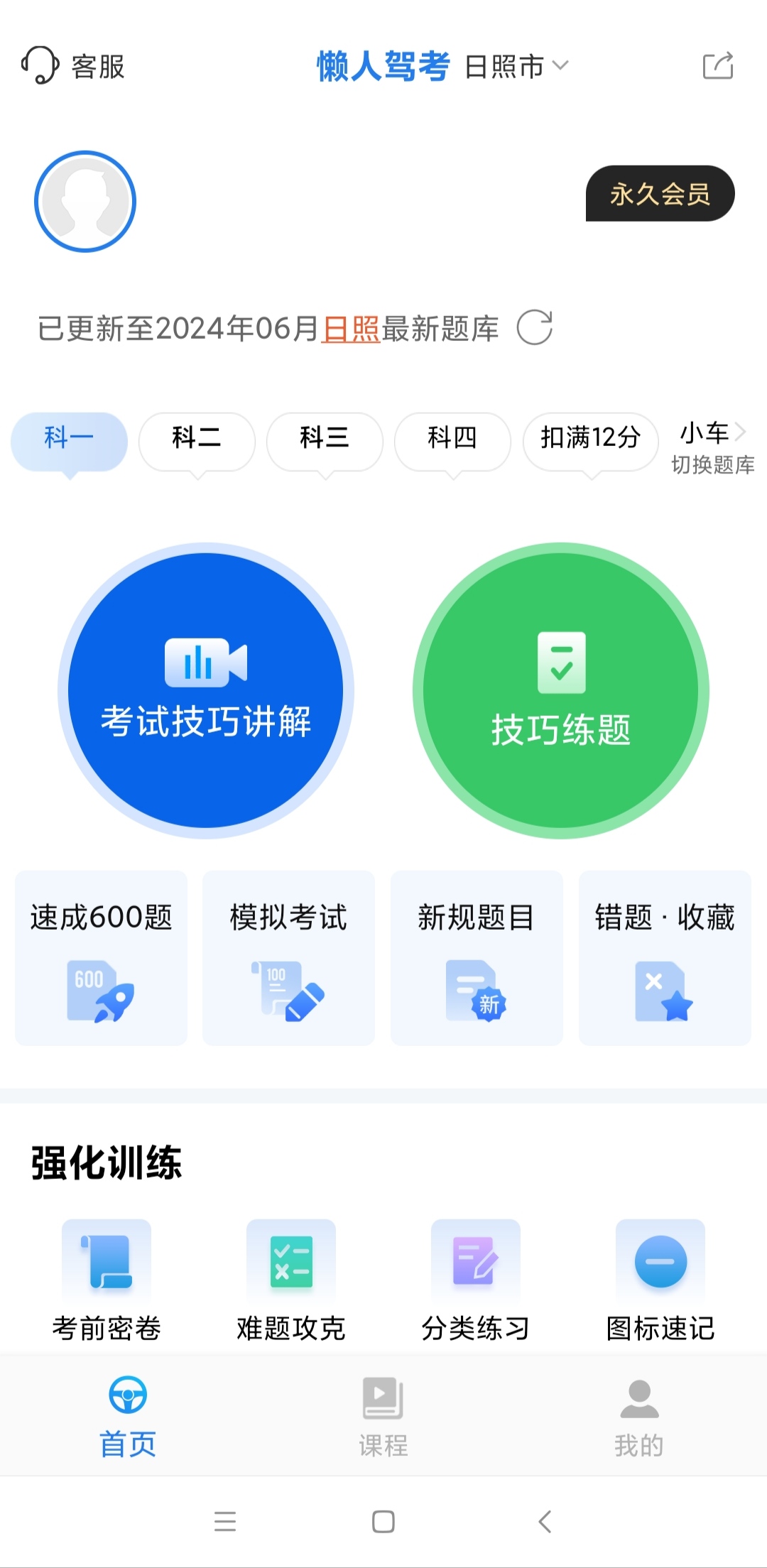Switch to the 科三 tab
Image resolution: width=767 pixels, height=1568 pixels.
325,437
